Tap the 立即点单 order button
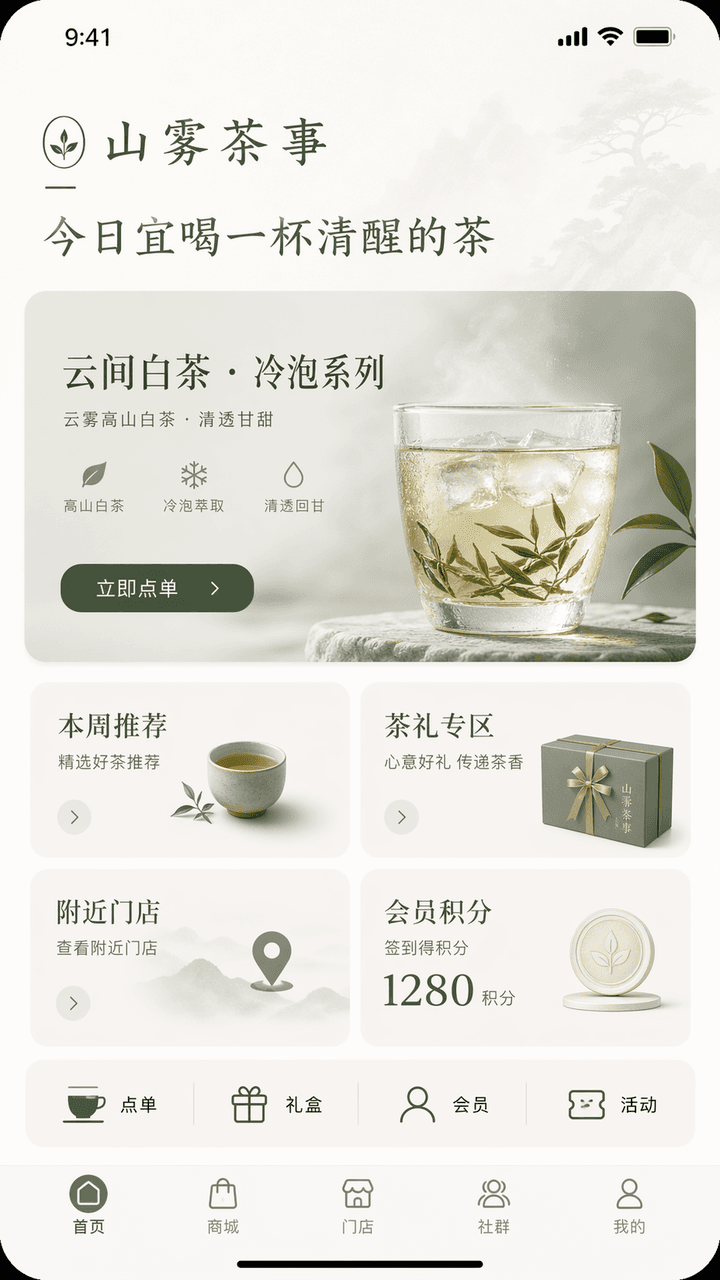The height and width of the screenshot is (1280, 720). tap(157, 588)
